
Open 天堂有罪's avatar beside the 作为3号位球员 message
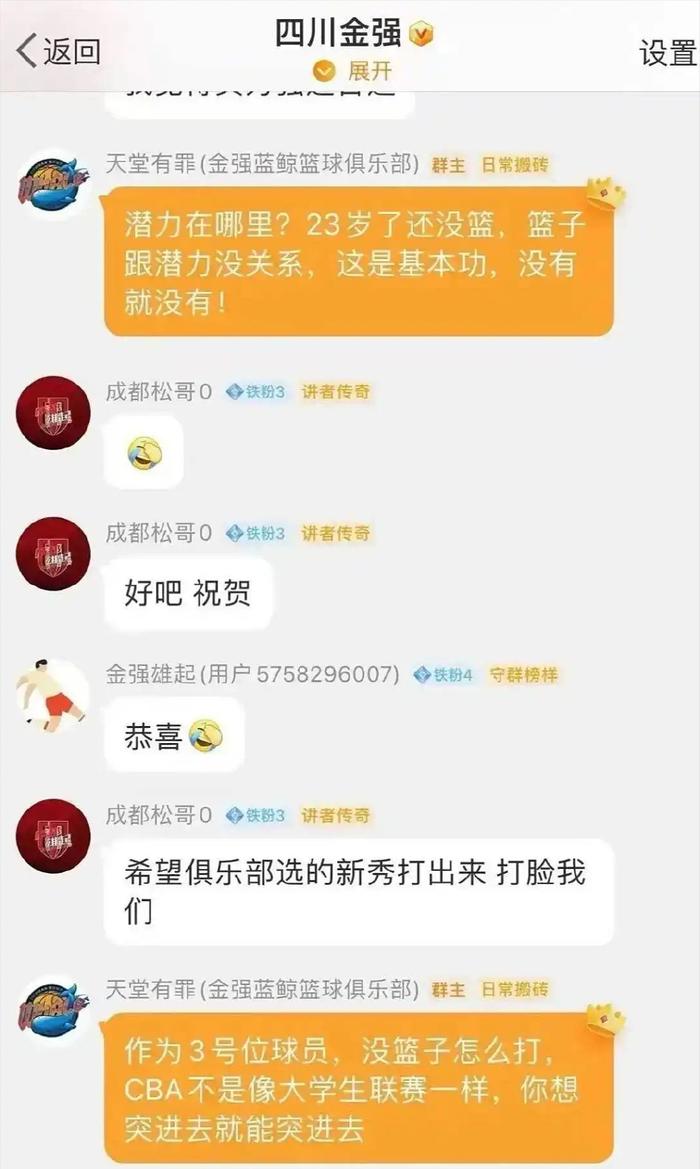click(52, 1010)
